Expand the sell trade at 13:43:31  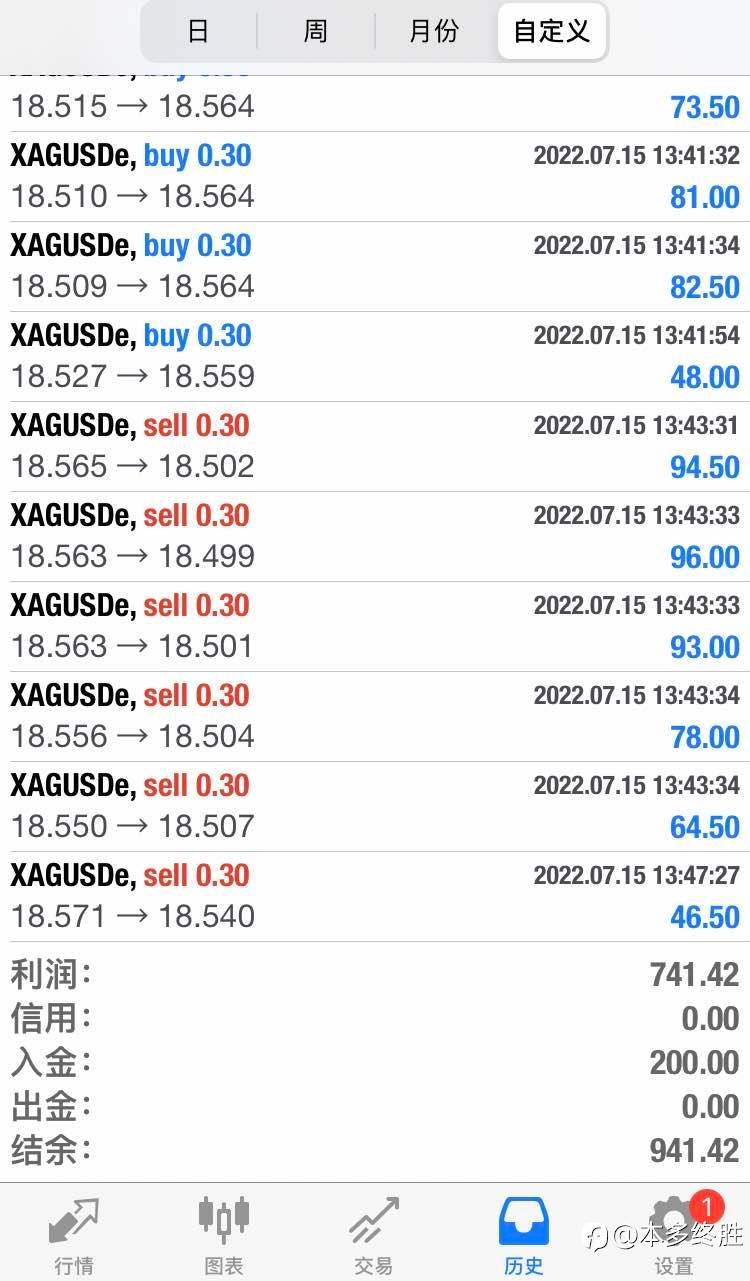coord(375,447)
